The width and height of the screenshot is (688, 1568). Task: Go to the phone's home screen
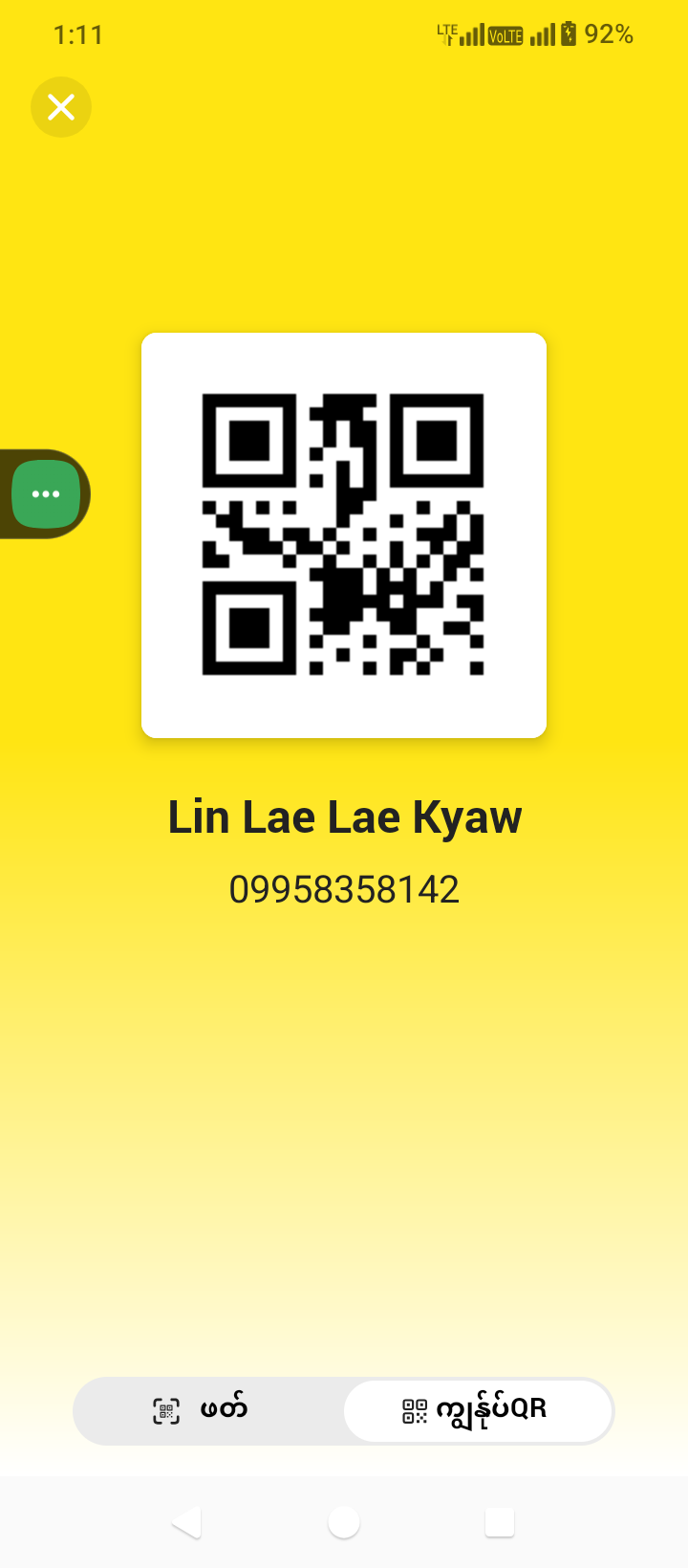[344, 1522]
